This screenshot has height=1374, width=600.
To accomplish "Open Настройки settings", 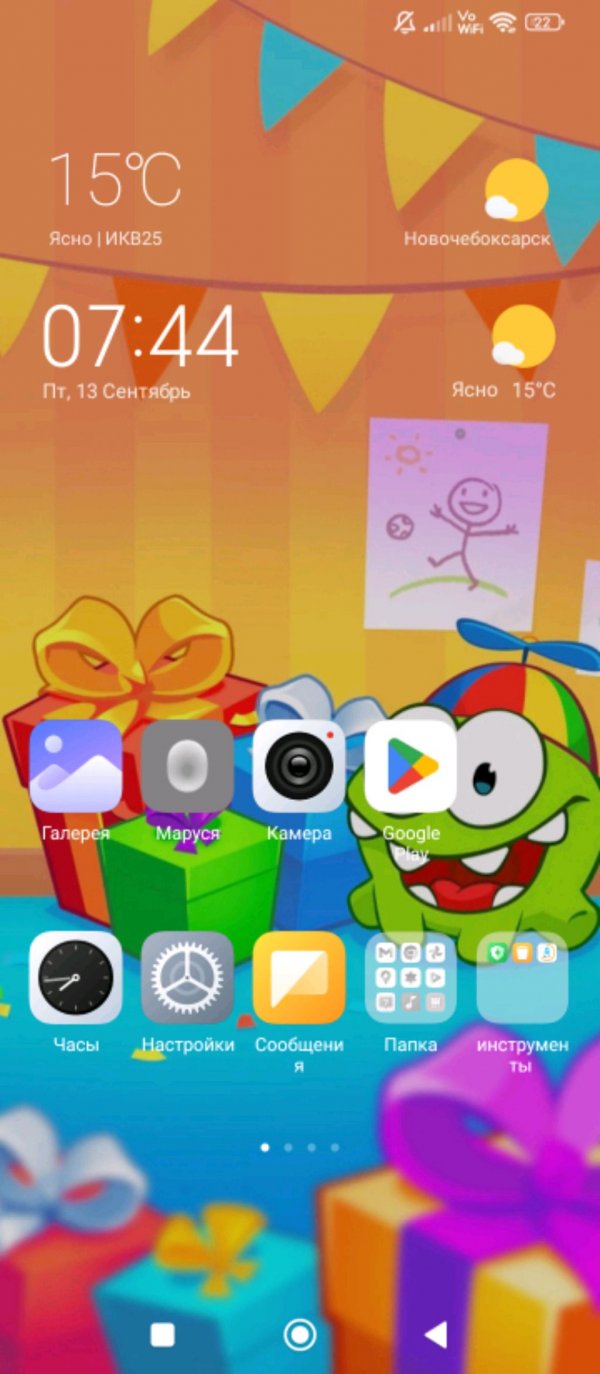I will tap(187, 977).
